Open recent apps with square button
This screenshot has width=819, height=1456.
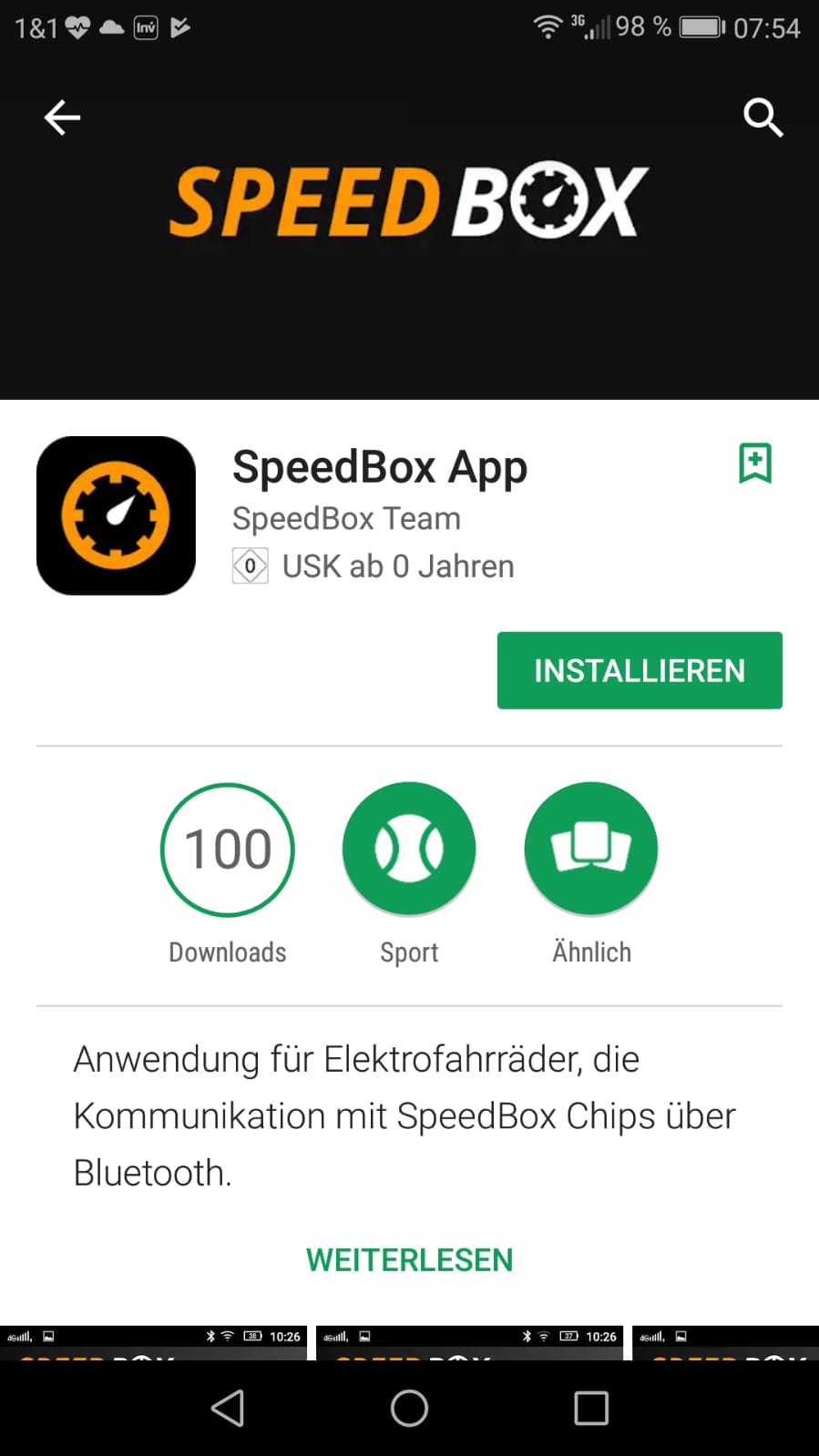[590, 1408]
